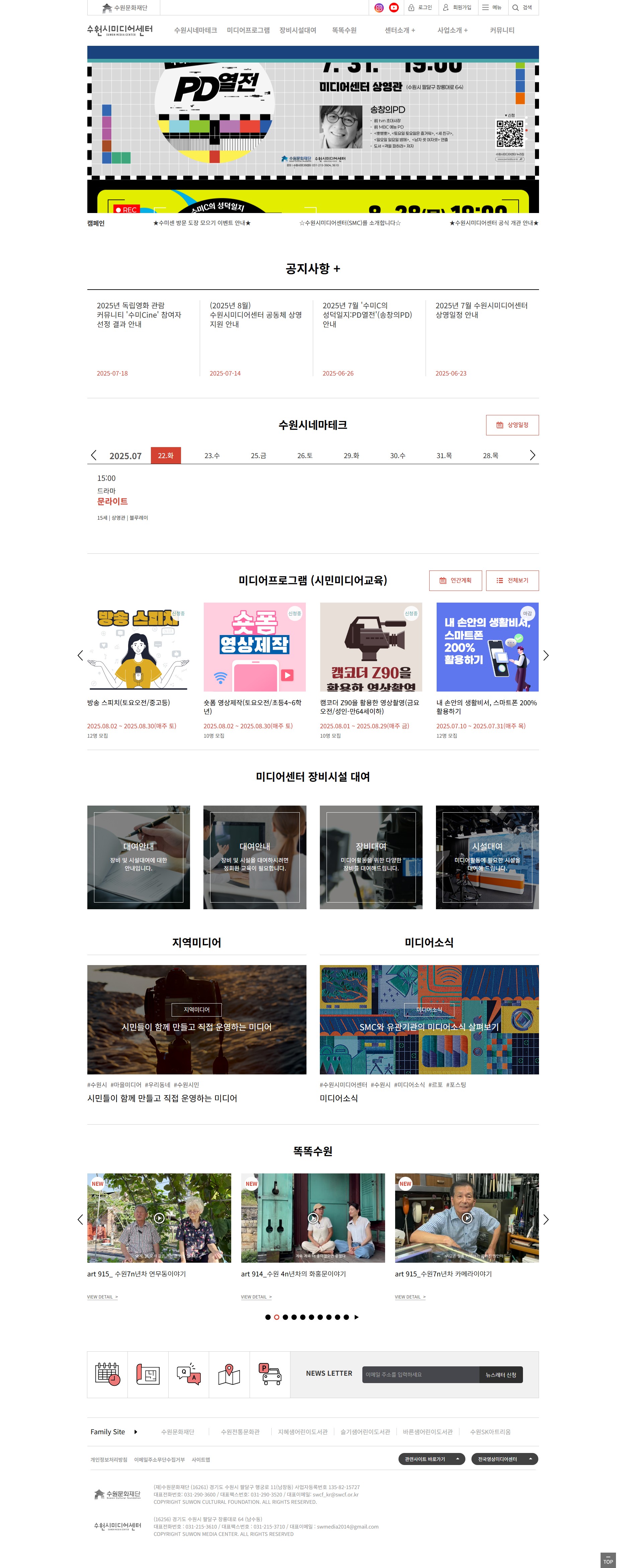Open the YouTube icon link
626x1568 pixels.
pos(394,8)
